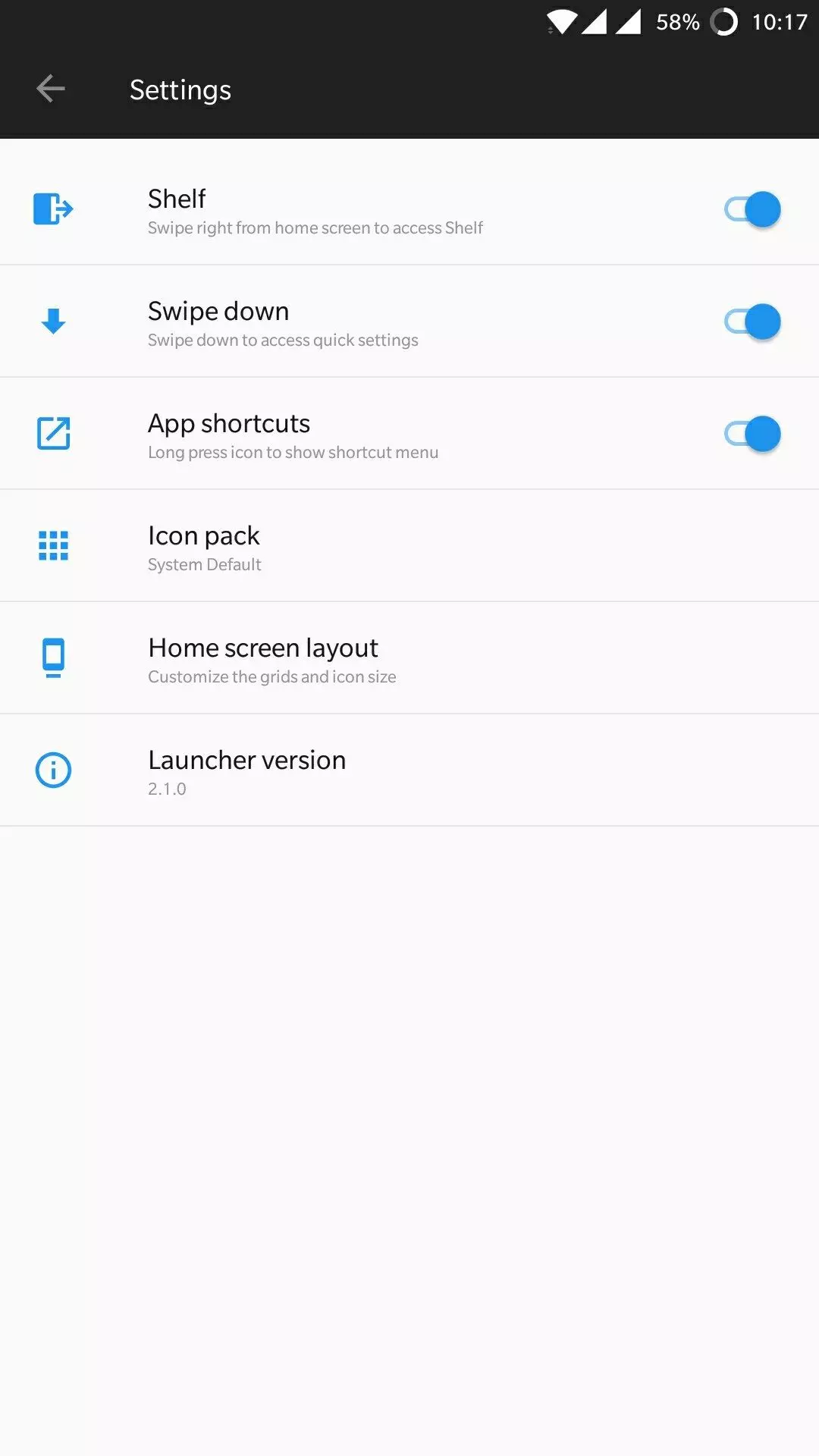Select the Settings title

click(180, 89)
